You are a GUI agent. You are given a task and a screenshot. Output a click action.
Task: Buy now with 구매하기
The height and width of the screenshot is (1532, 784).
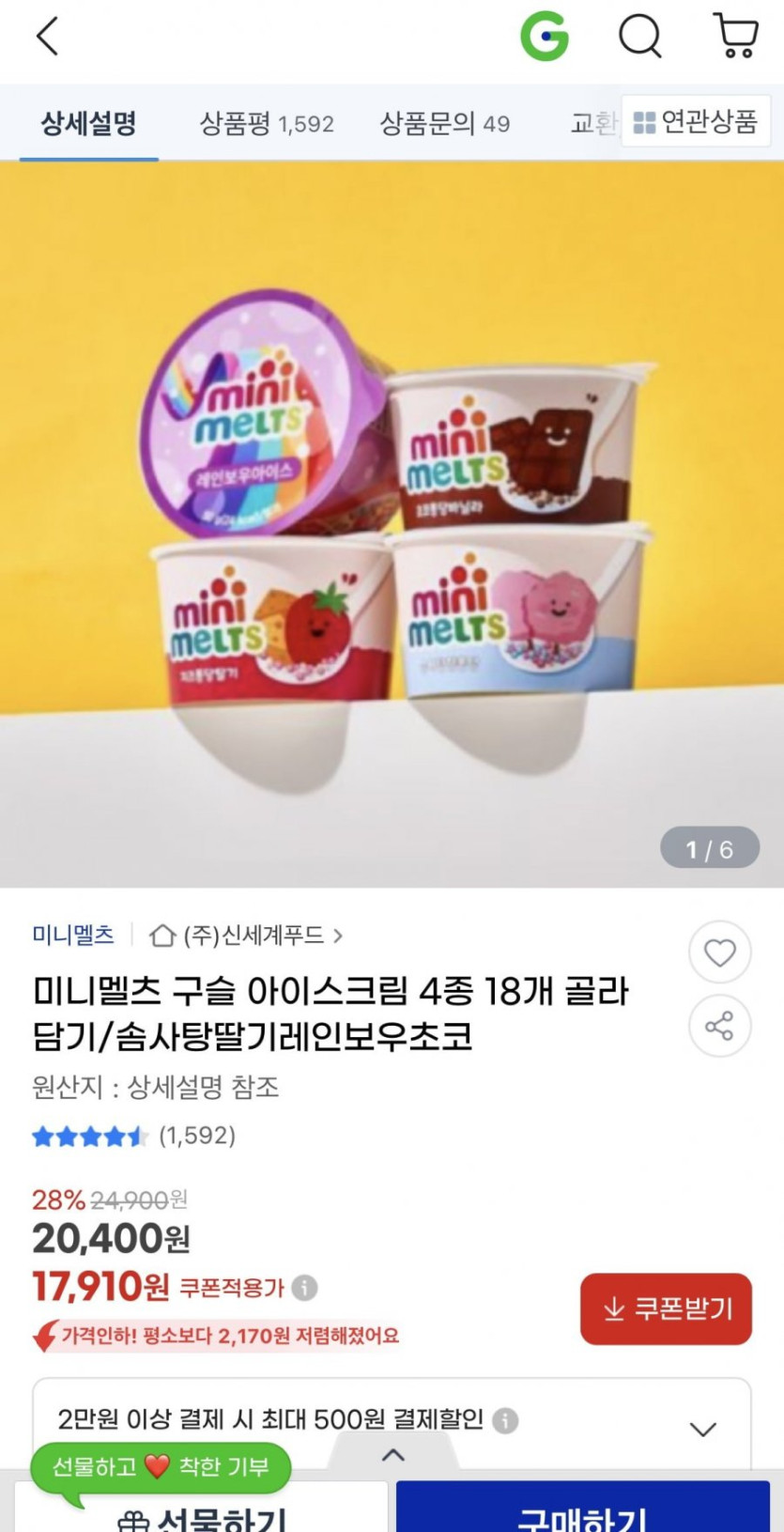click(582, 1512)
